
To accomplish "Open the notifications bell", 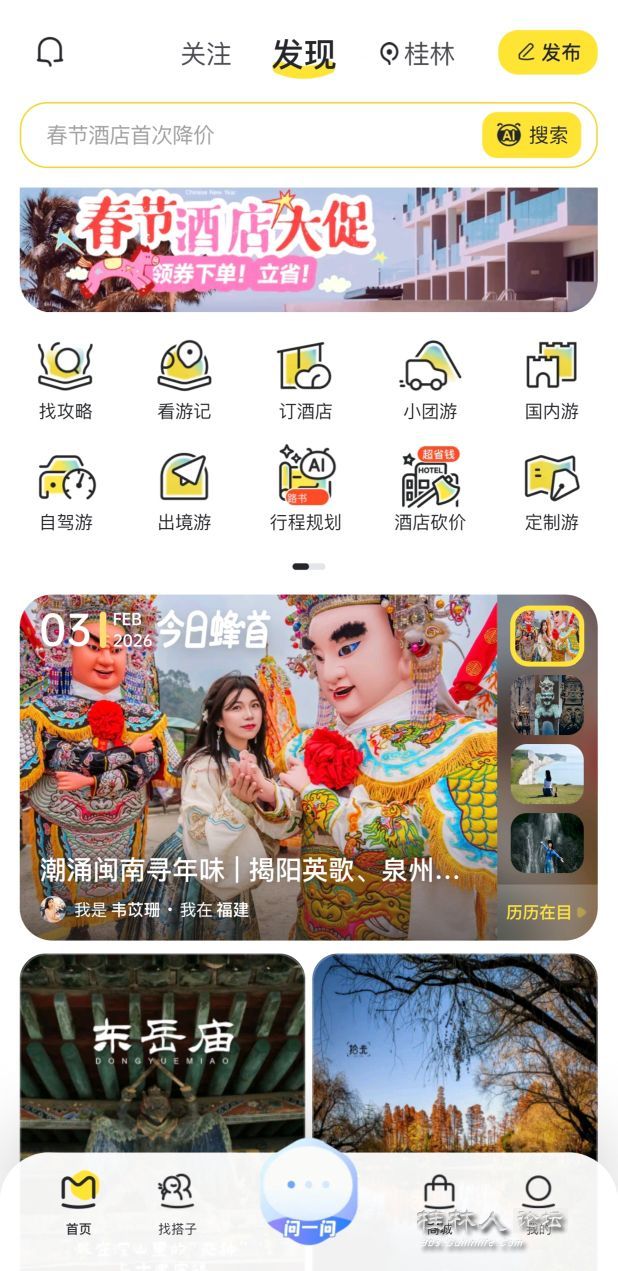I will (50, 52).
